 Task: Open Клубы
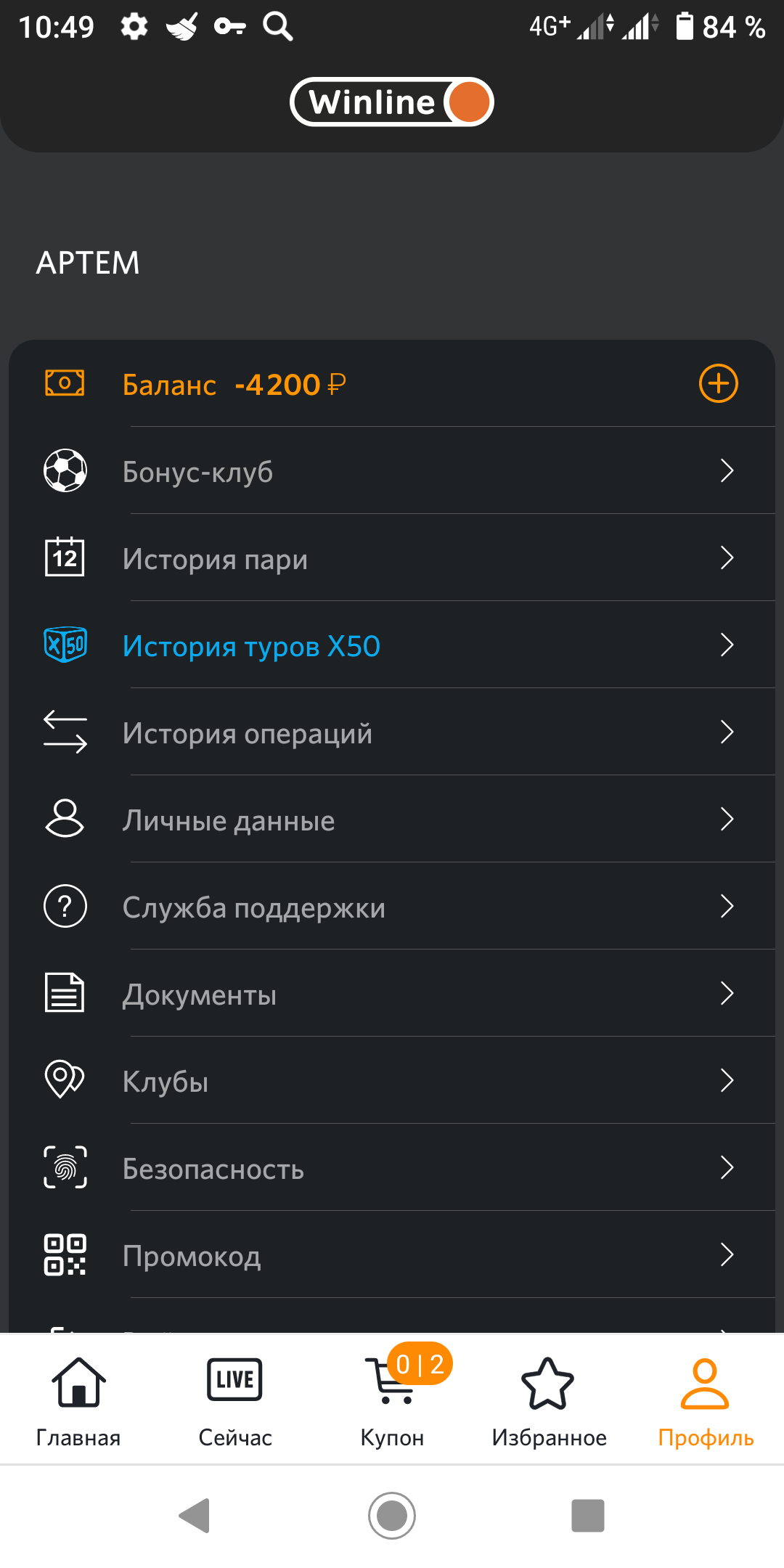coord(392,1081)
